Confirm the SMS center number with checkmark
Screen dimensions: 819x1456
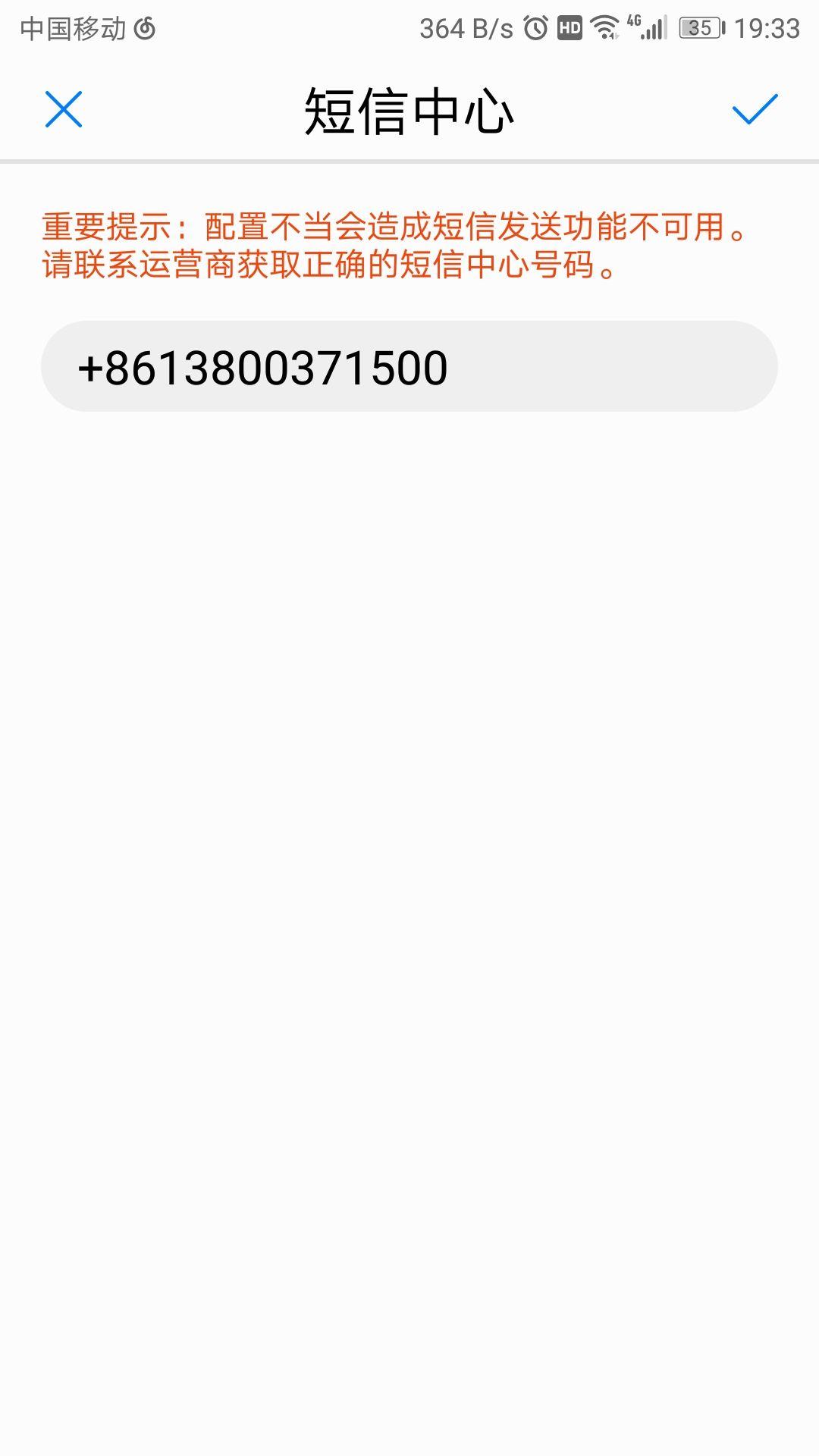coord(755,110)
